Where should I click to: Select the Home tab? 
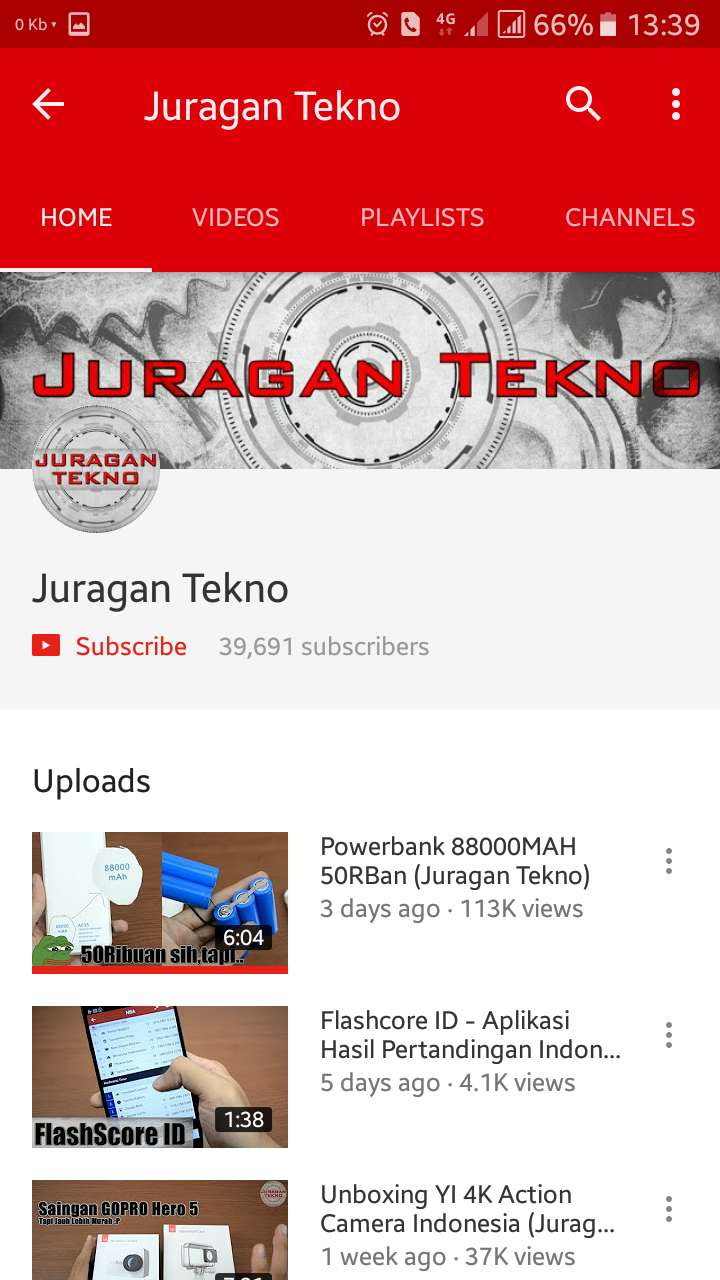(76, 218)
